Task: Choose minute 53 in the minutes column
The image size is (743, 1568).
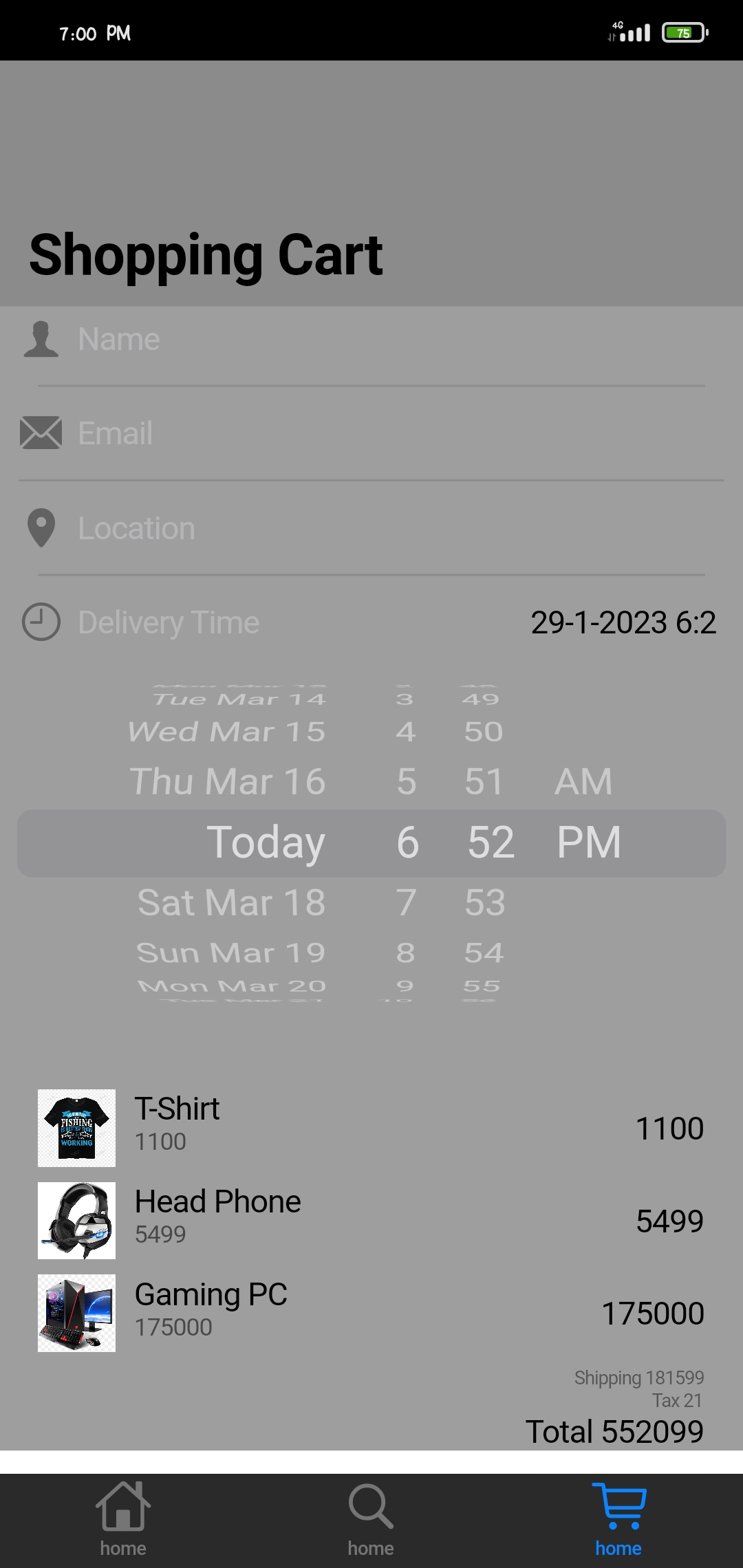Action: click(484, 902)
